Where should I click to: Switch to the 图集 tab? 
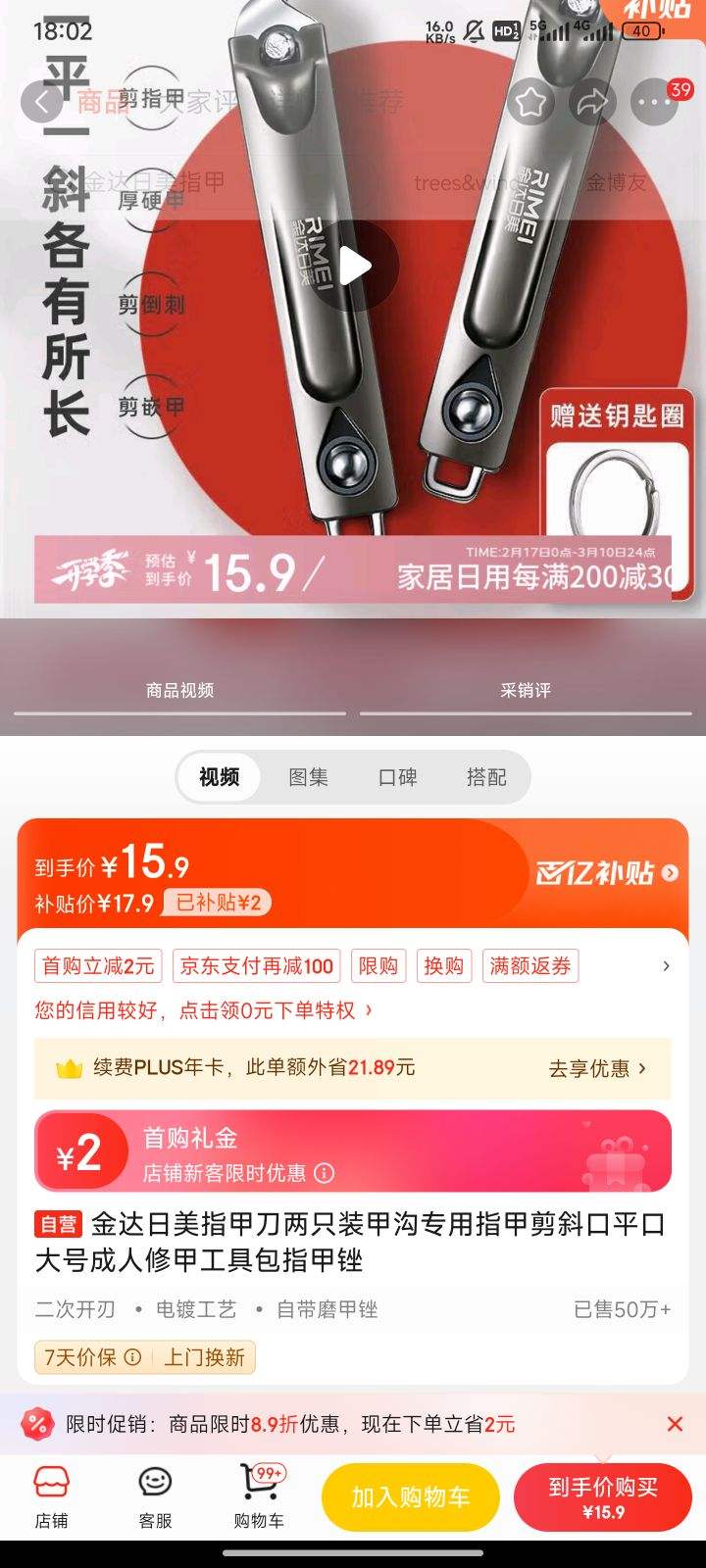pyautogui.click(x=309, y=777)
